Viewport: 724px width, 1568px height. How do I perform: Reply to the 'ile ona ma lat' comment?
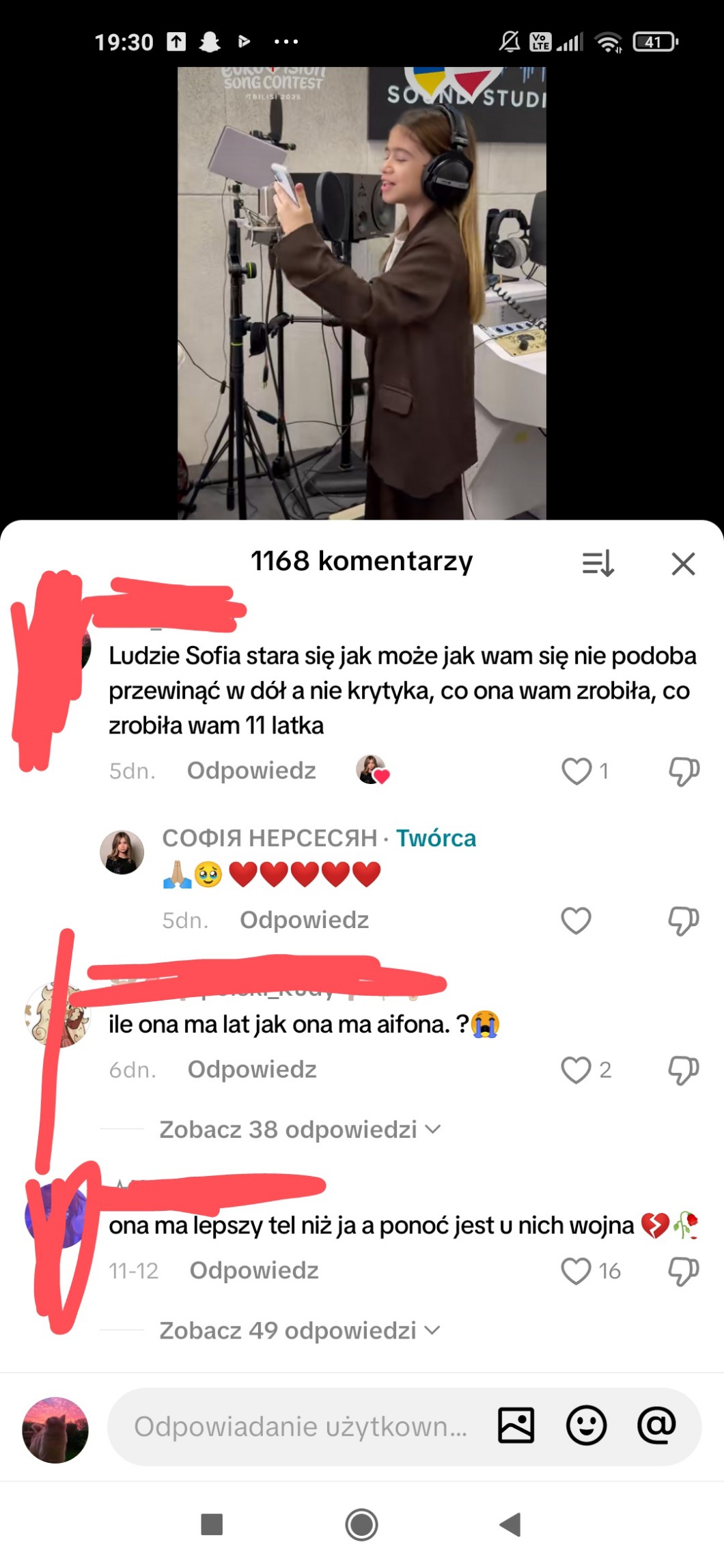click(x=252, y=1070)
